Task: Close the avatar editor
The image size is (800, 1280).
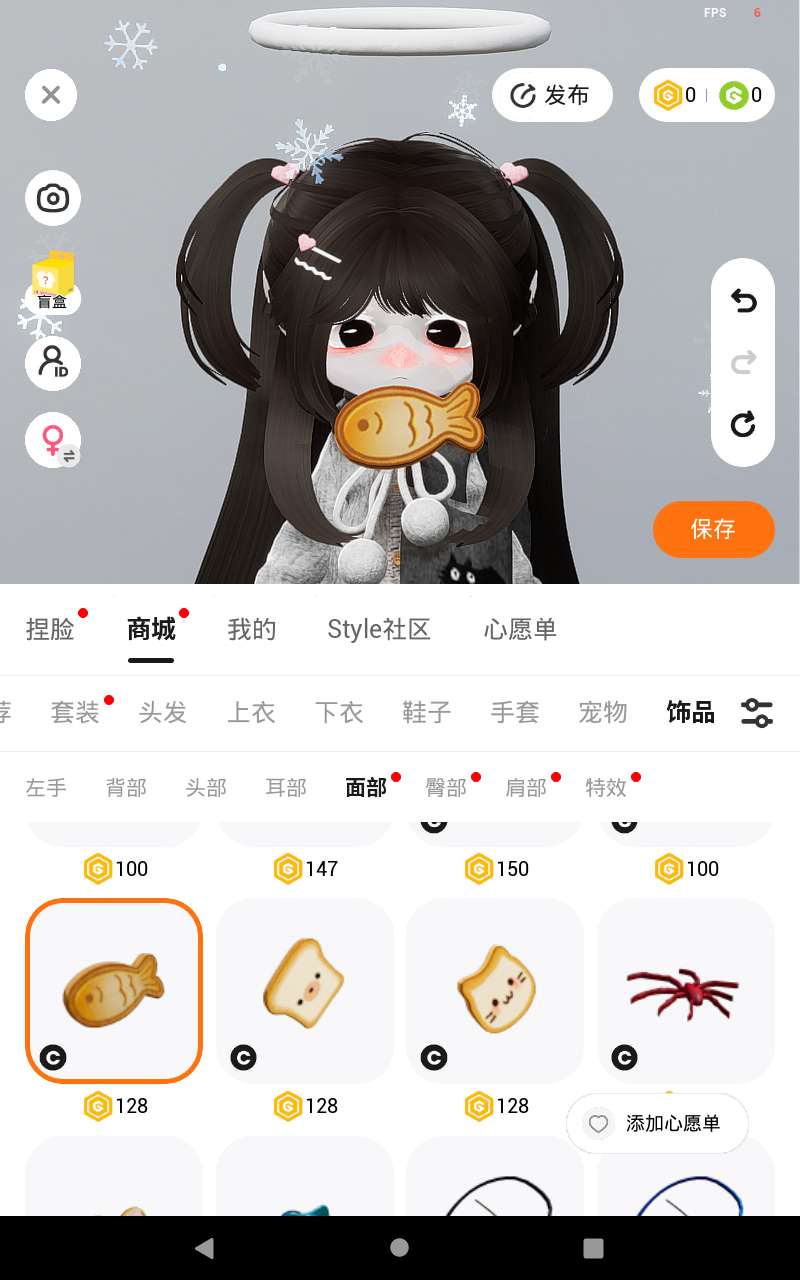Action: click(51, 95)
